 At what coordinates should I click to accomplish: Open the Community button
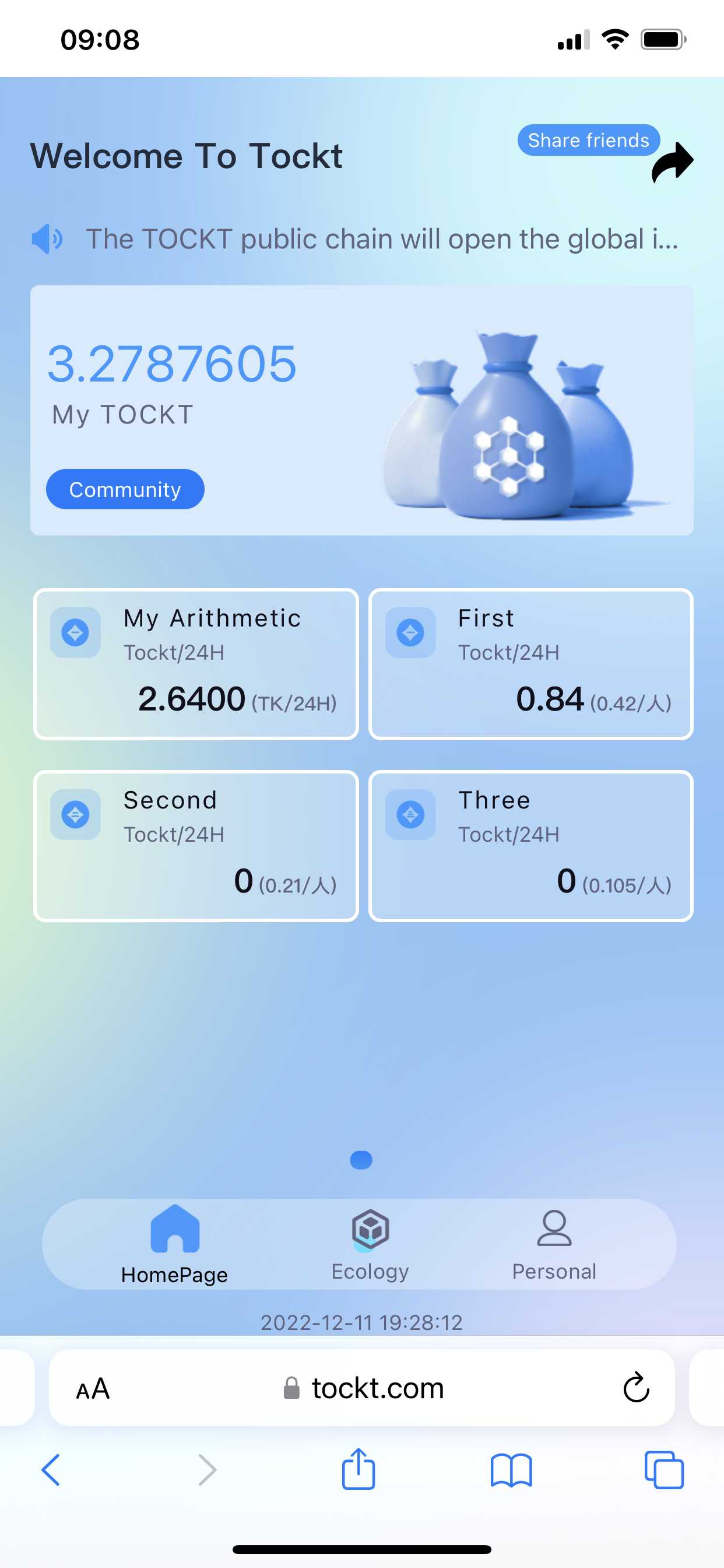[125, 489]
